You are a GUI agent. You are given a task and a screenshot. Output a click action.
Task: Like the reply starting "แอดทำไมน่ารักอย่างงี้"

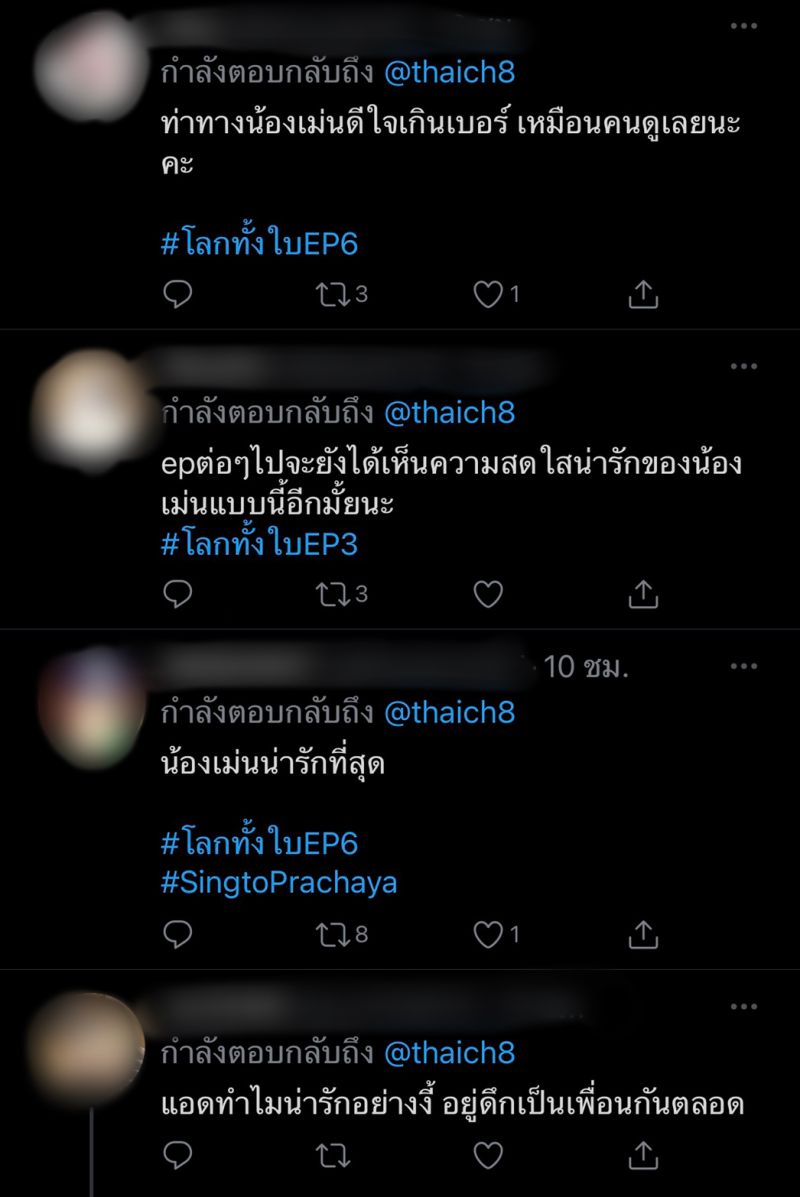point(488,1156)
